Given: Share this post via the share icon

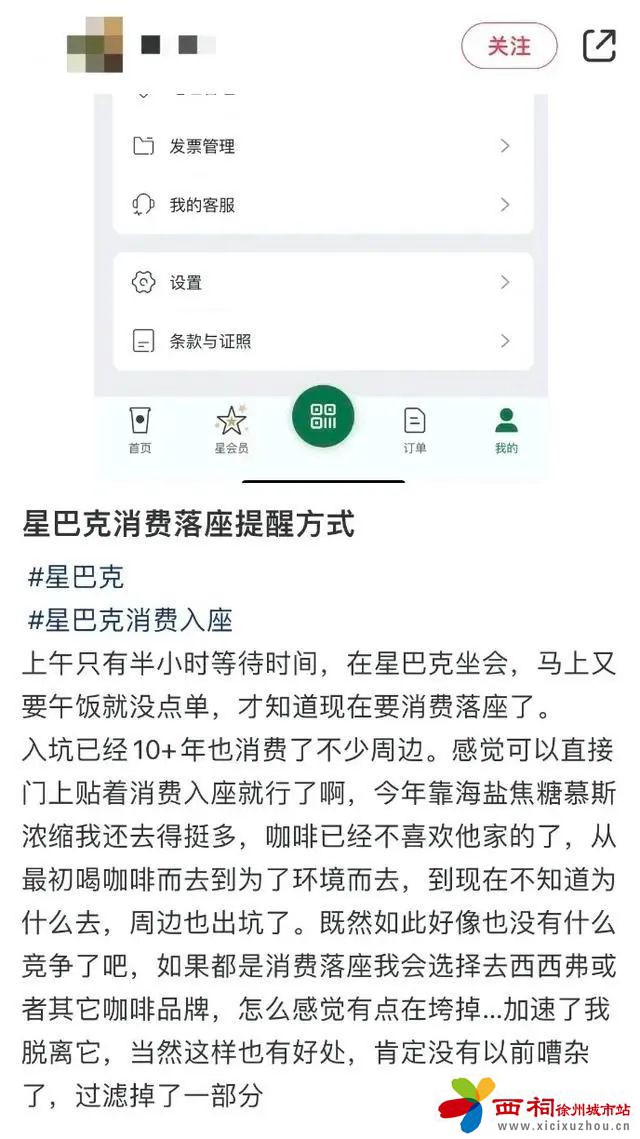Looking at the screenshot, I should pos(599,45).
